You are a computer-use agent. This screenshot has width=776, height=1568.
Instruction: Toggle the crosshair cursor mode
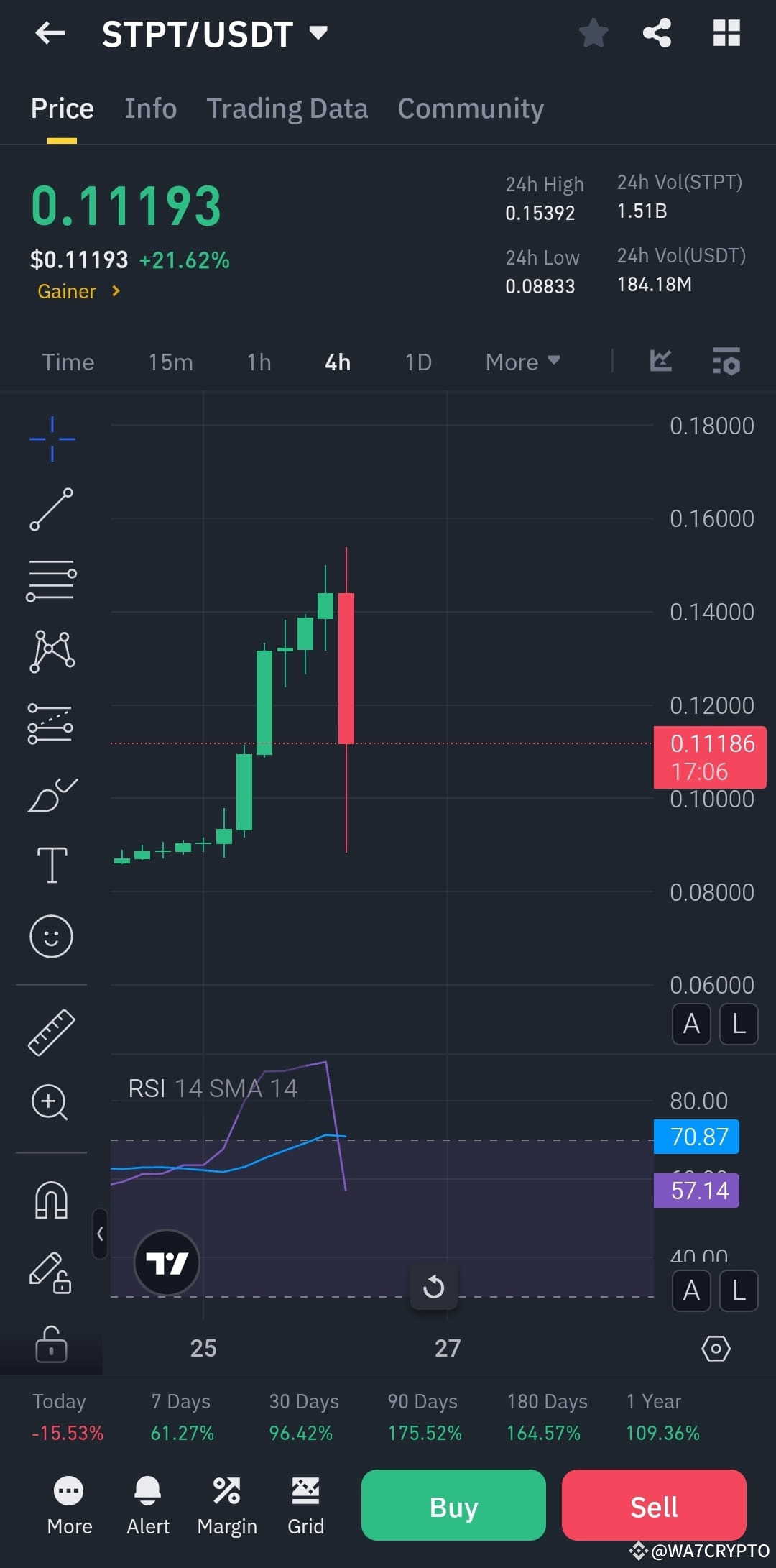51,438
